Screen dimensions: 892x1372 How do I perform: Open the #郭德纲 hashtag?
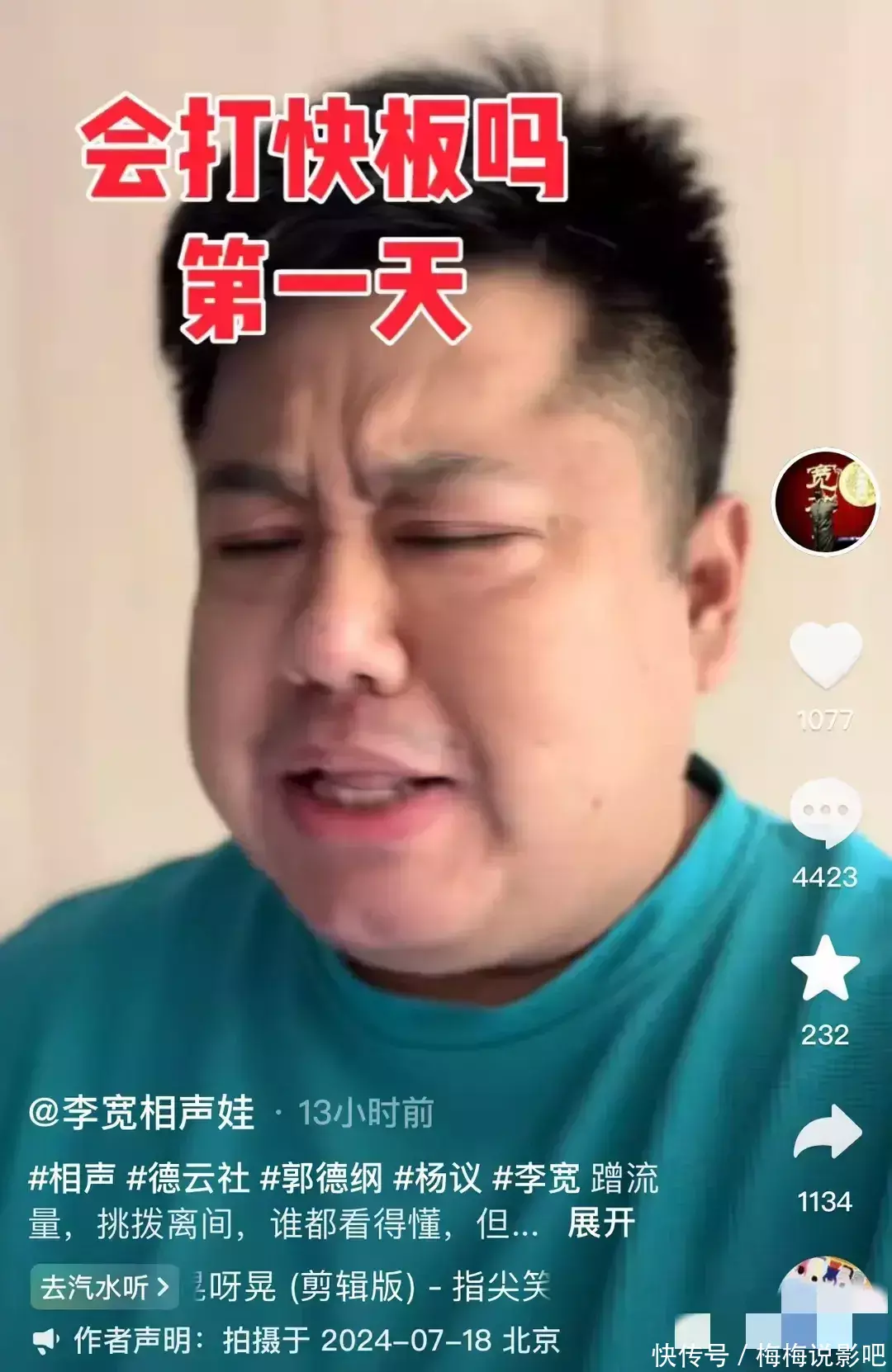(x=321, y=1178)
